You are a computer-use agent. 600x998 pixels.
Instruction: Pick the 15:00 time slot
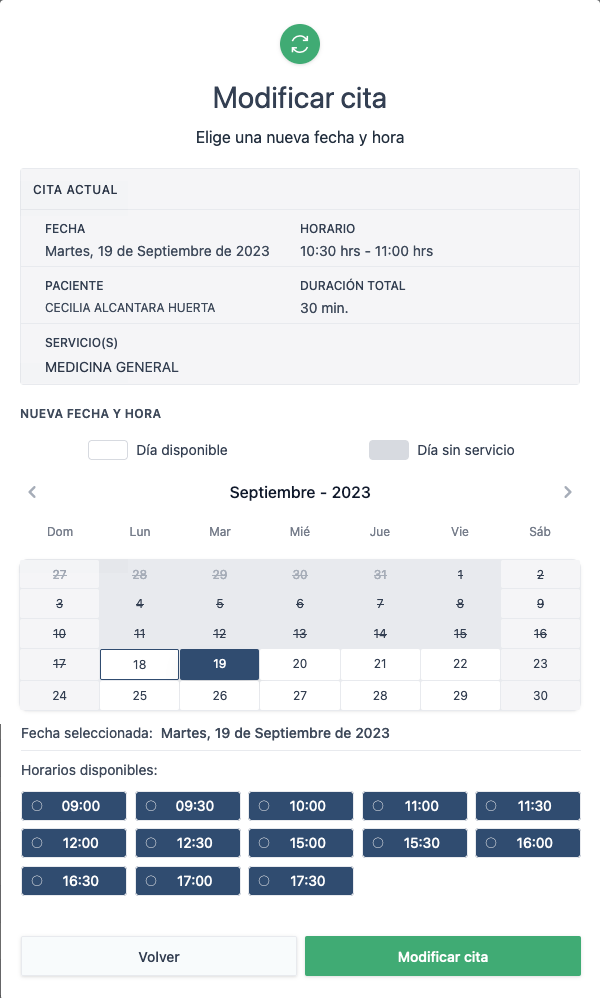pyautogui.click(x=301, y=843)
